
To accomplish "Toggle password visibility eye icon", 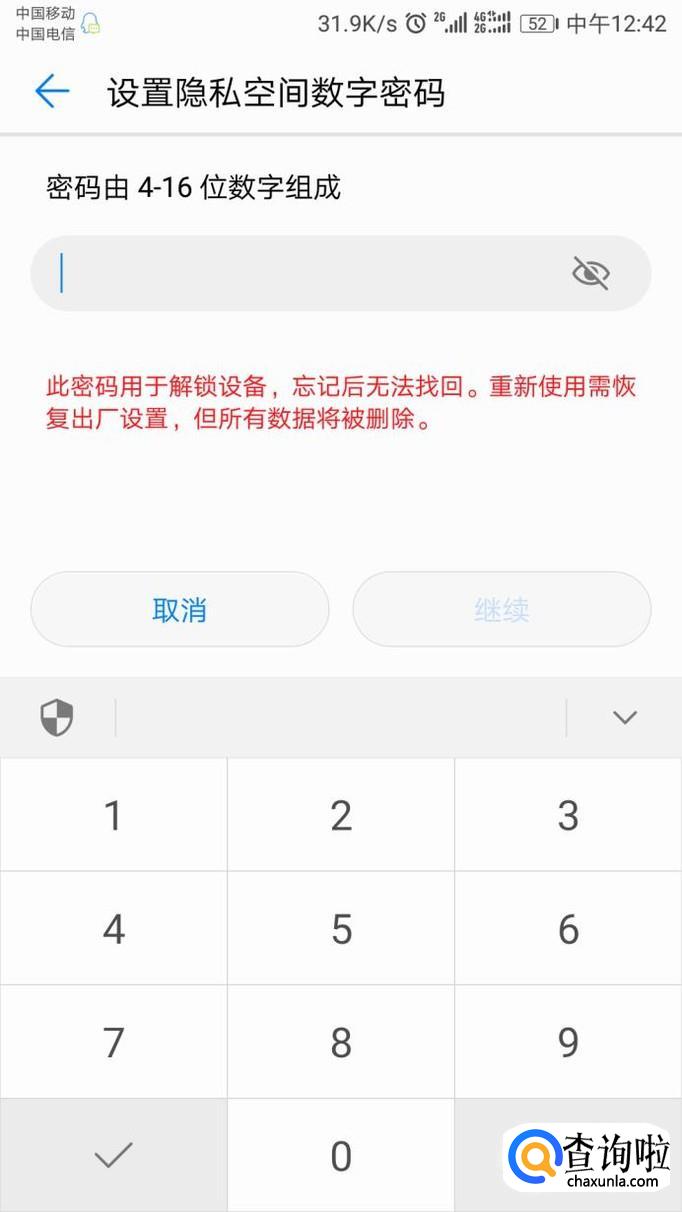I will point(591,273).
